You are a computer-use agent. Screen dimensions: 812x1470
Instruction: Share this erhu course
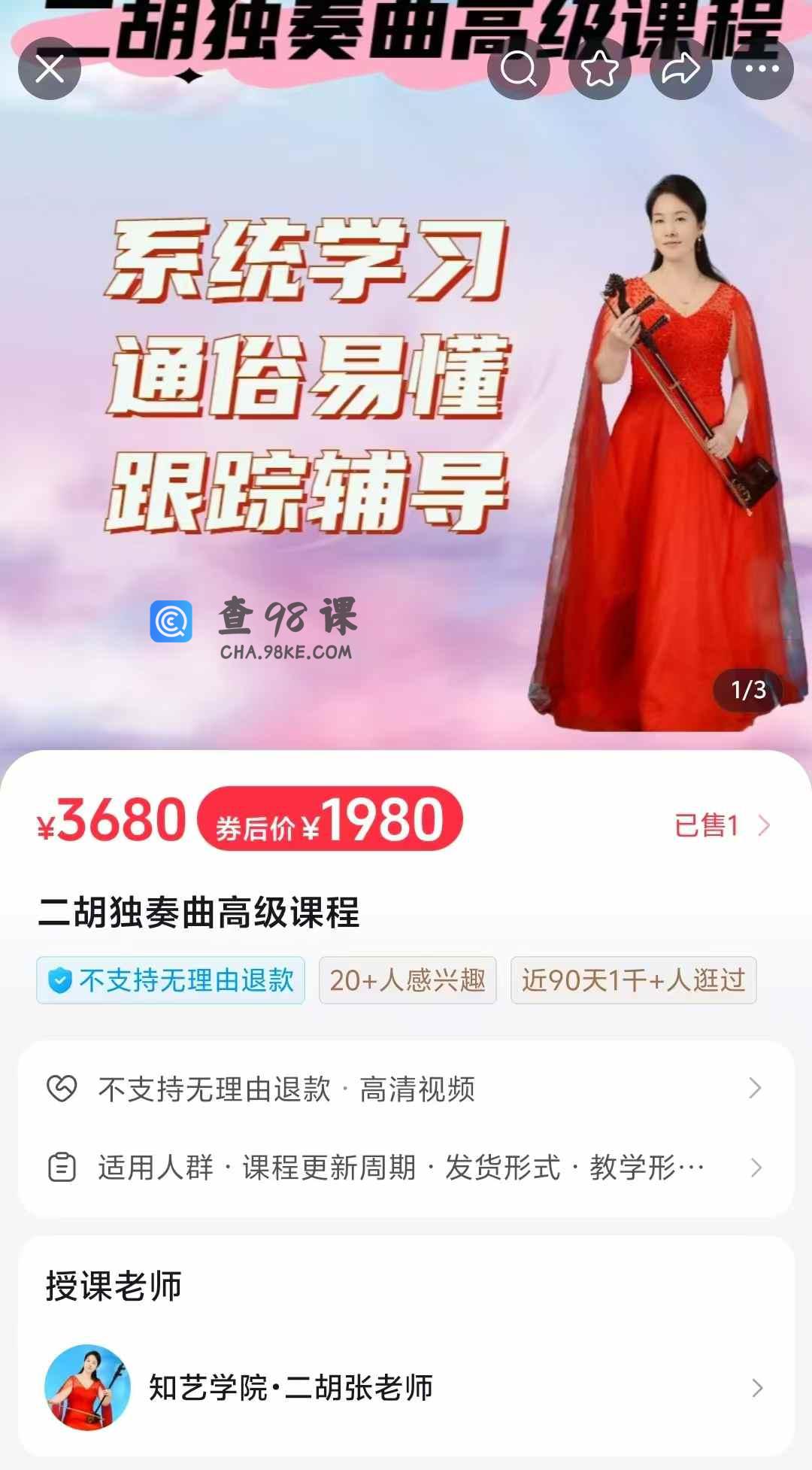tap(681, 69)
